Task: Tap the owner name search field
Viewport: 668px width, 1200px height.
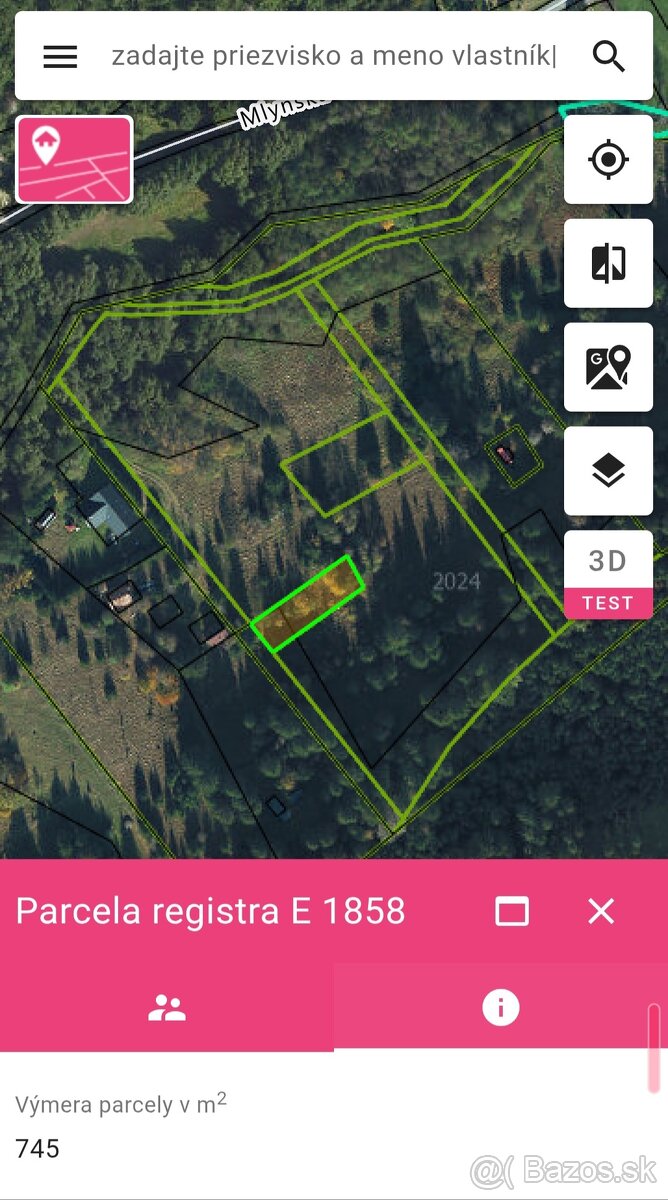Action: pos(333,56)
